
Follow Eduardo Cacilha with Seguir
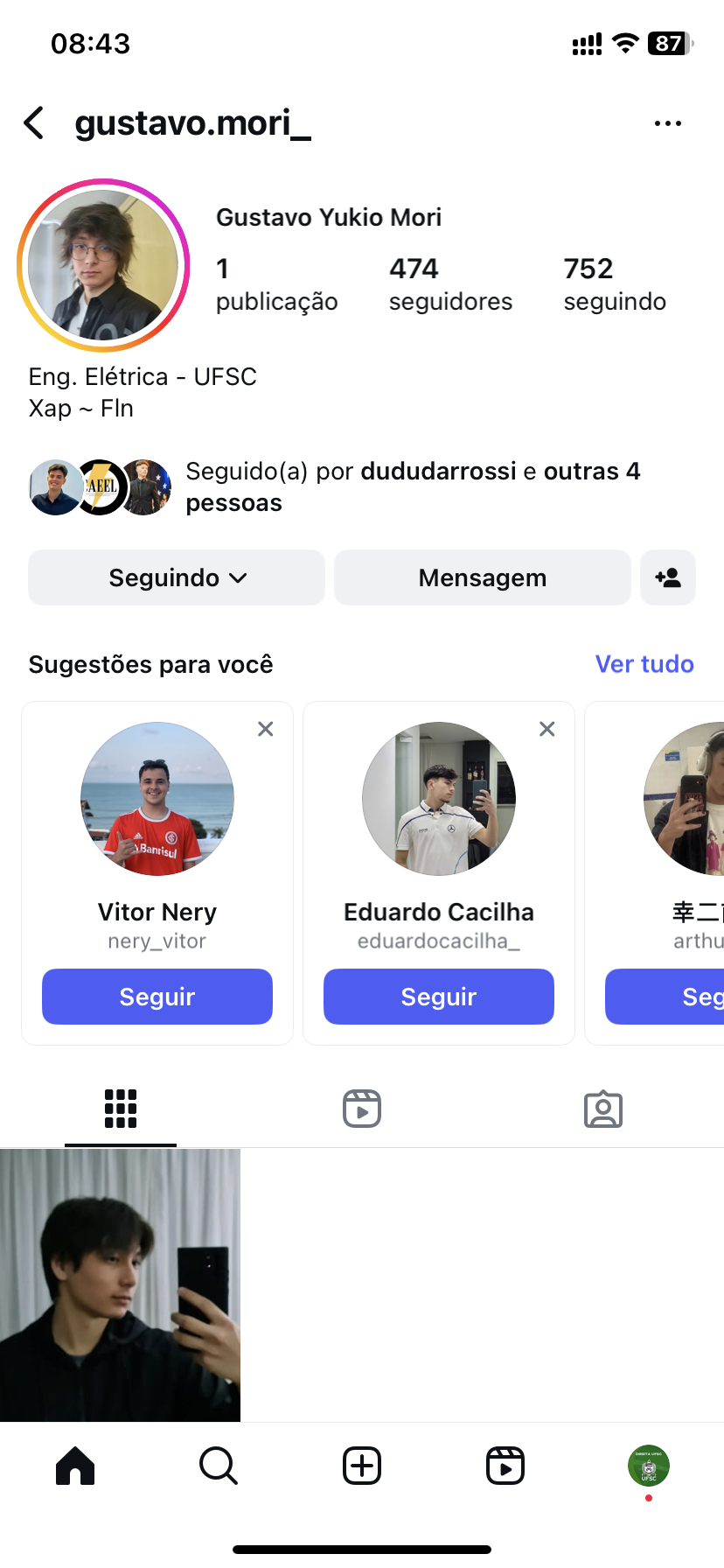click(x=439, y=997)
